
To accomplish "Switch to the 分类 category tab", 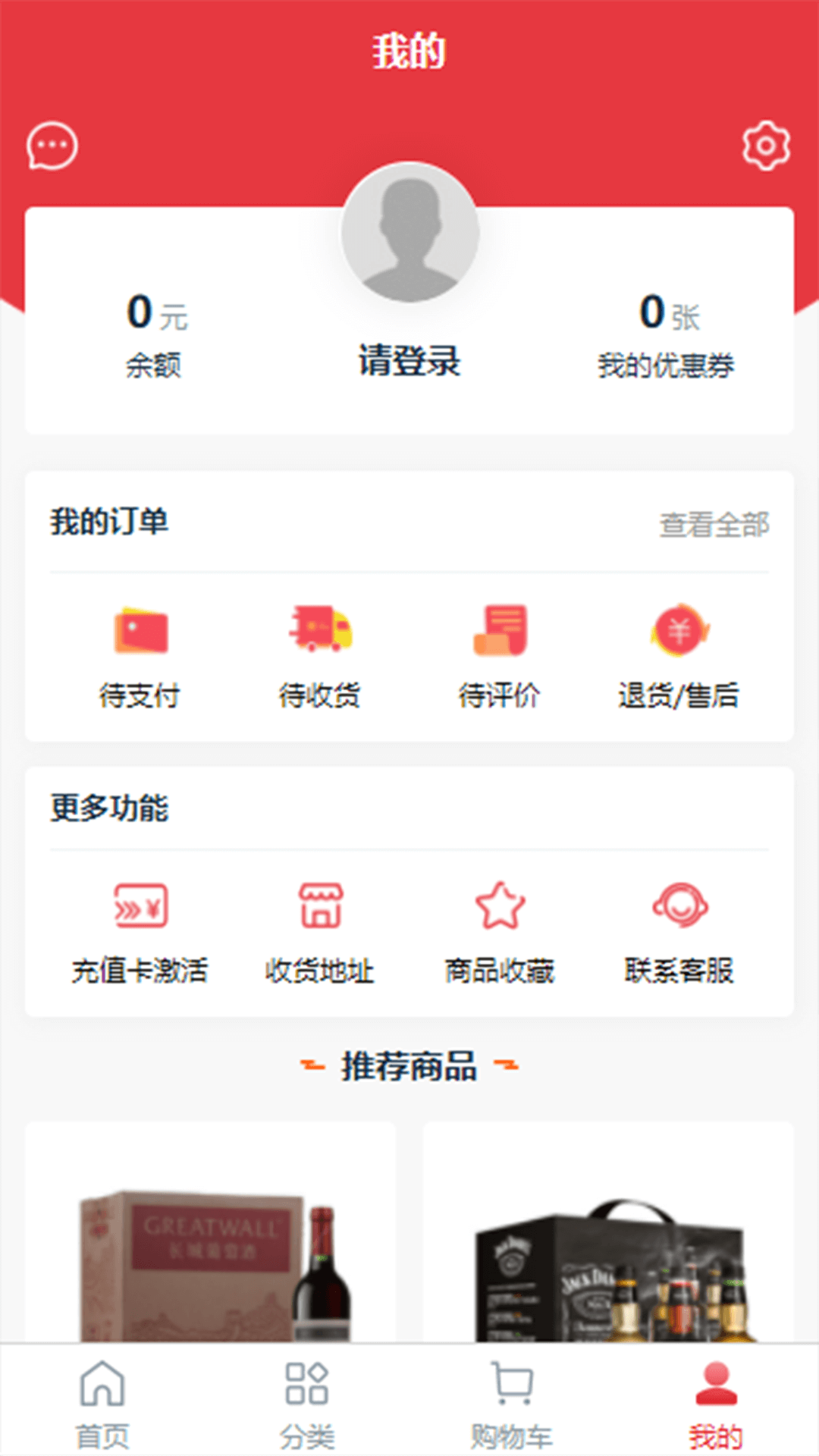I will coord(307,1401).
